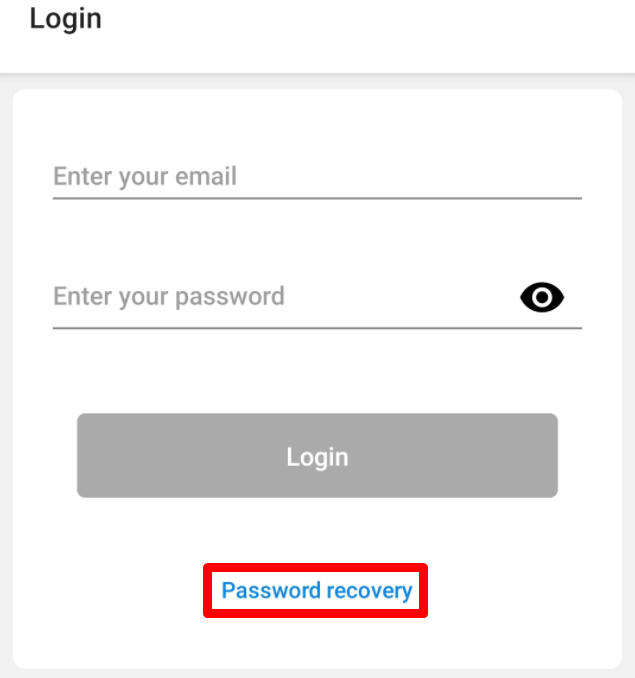Focus the password field
The height and width of the screenshot is (678, 635).
pos(280,297)
